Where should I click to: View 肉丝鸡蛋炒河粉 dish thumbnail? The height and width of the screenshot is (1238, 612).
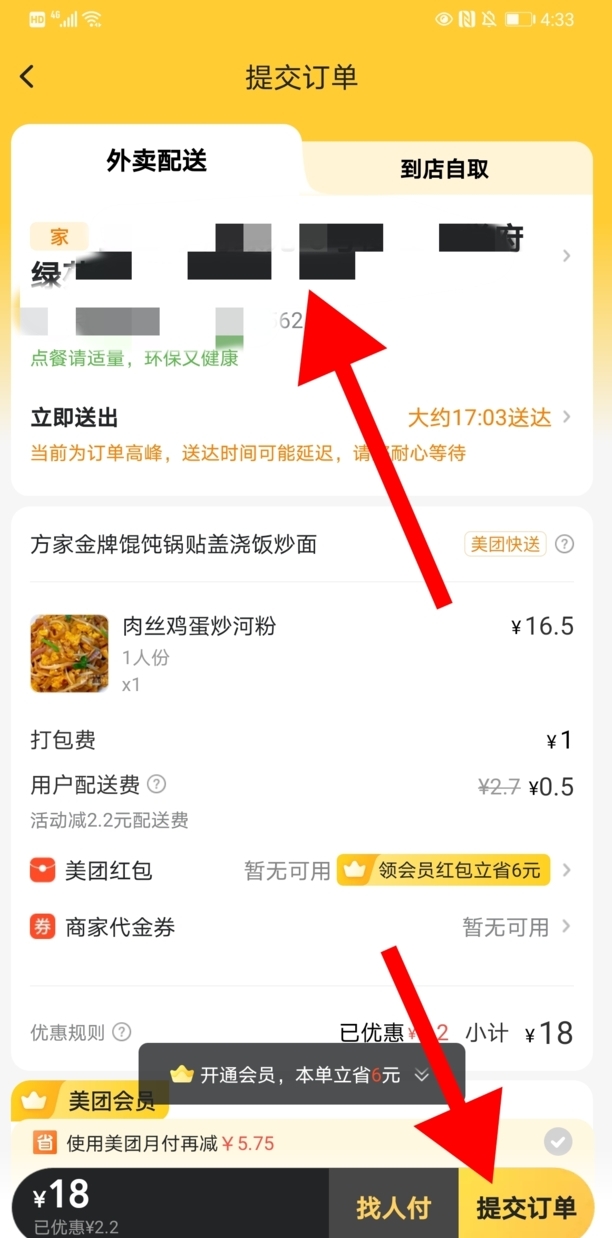69,654
